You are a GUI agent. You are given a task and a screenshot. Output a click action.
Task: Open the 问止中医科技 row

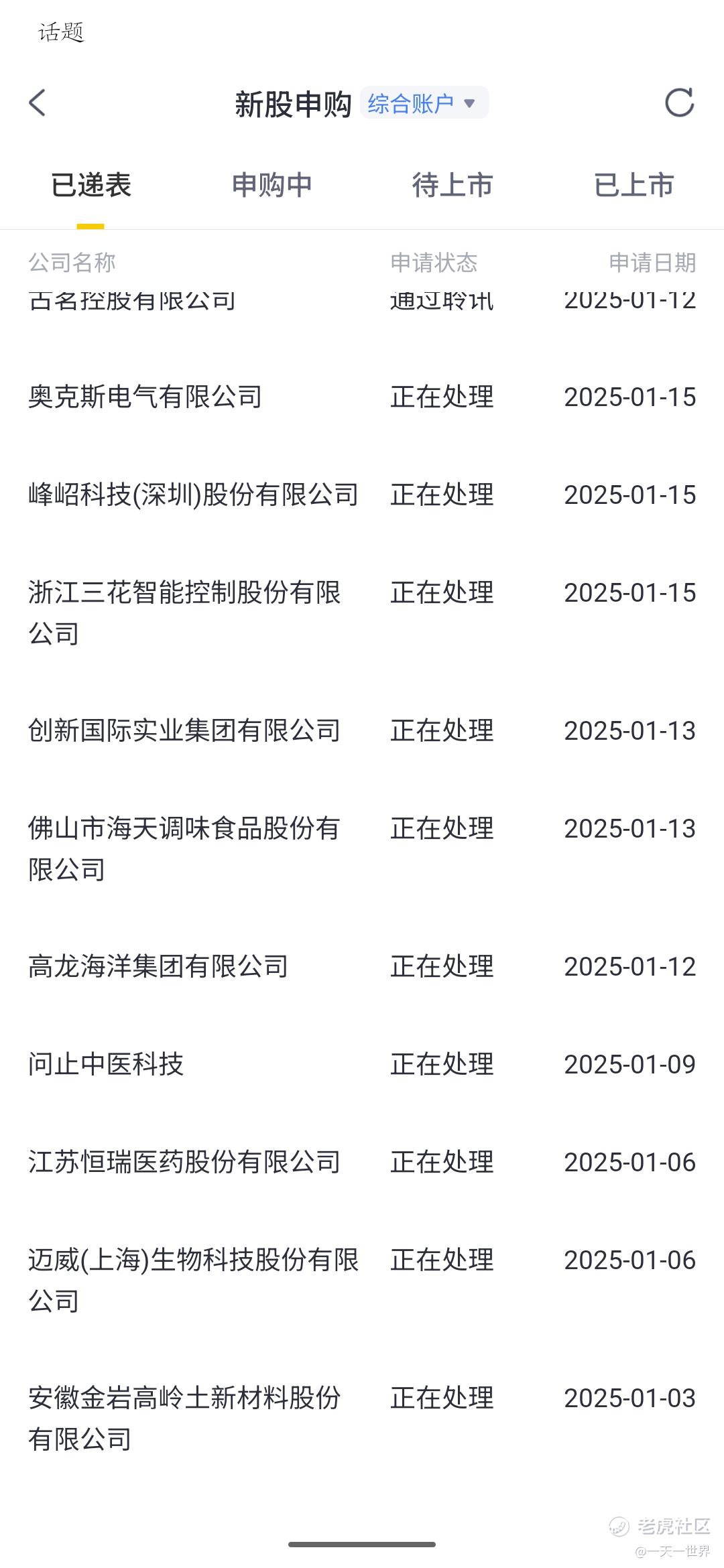[362, 1064]
